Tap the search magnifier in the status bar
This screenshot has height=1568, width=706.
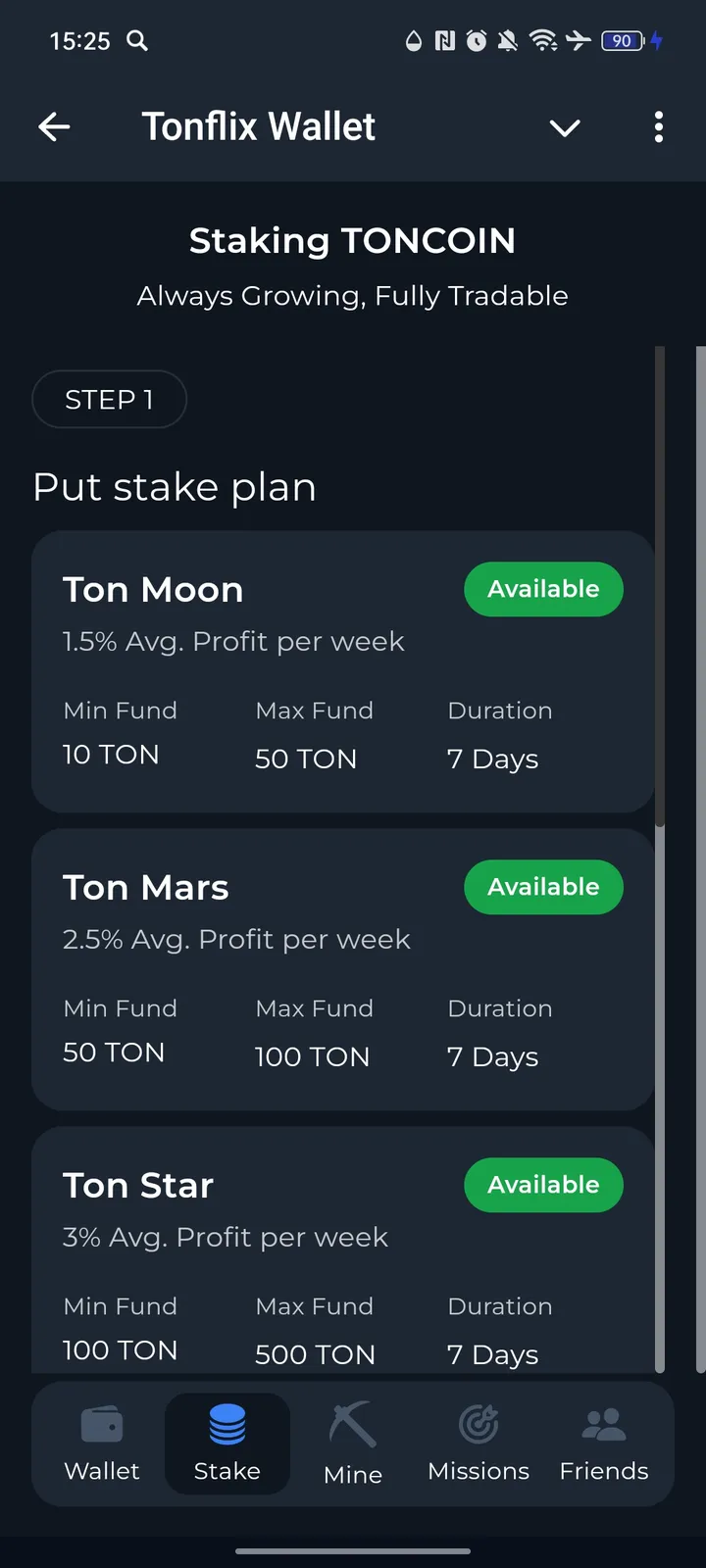(137, 41)
